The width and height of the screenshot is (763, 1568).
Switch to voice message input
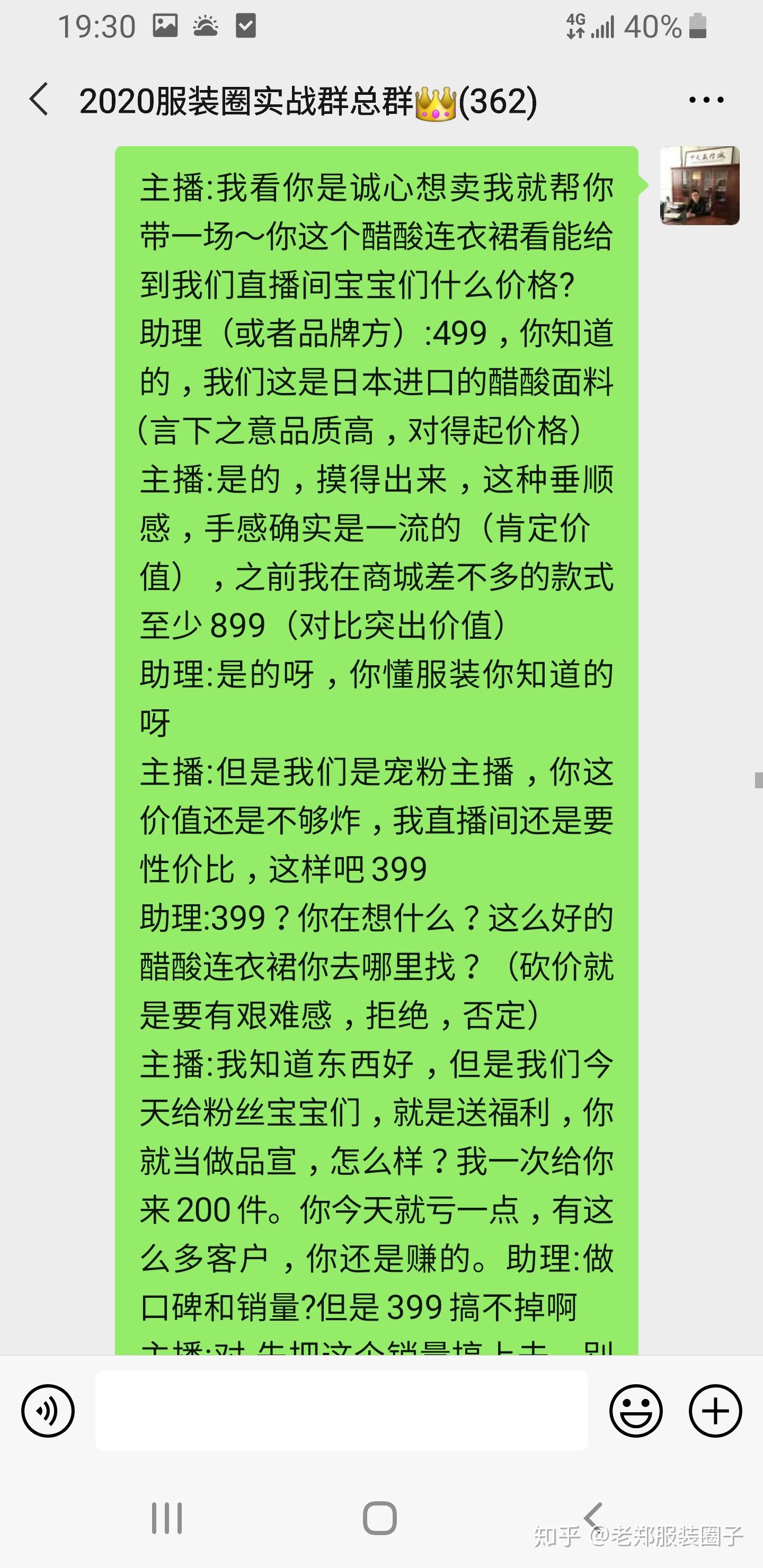48,1410
